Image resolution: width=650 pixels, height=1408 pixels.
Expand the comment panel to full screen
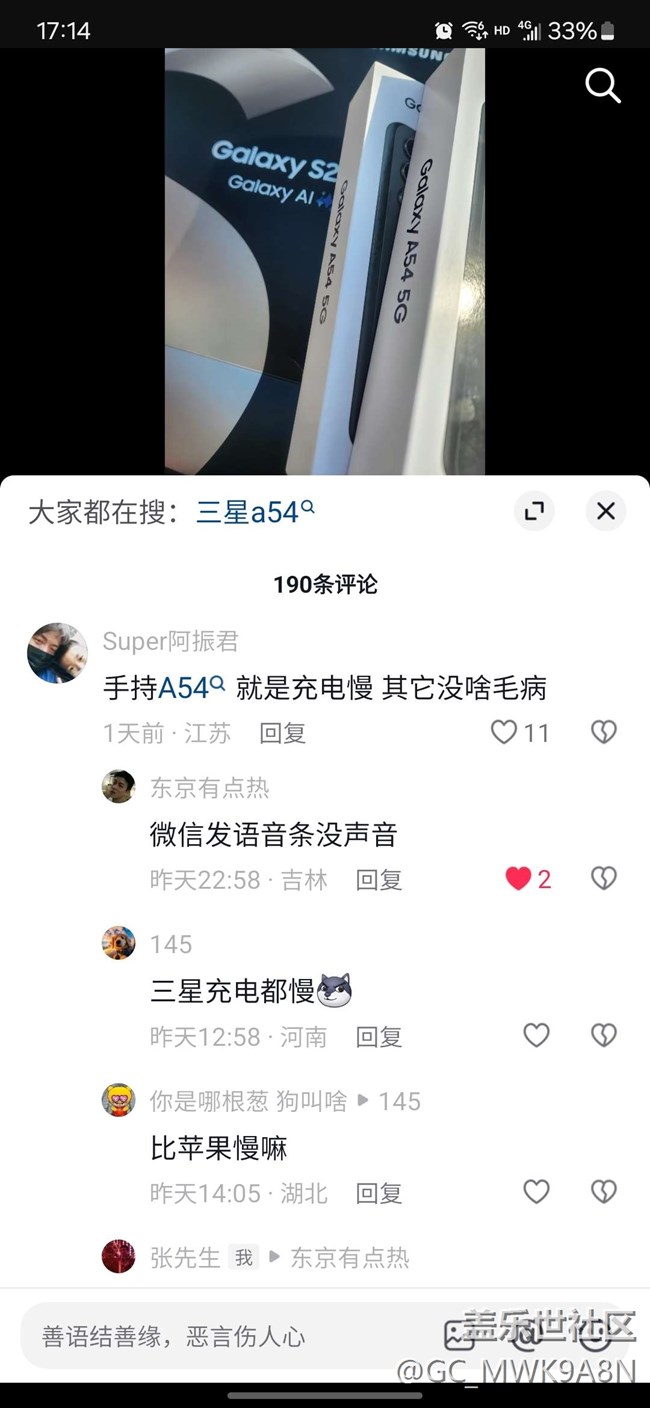[x=534, y=511]
